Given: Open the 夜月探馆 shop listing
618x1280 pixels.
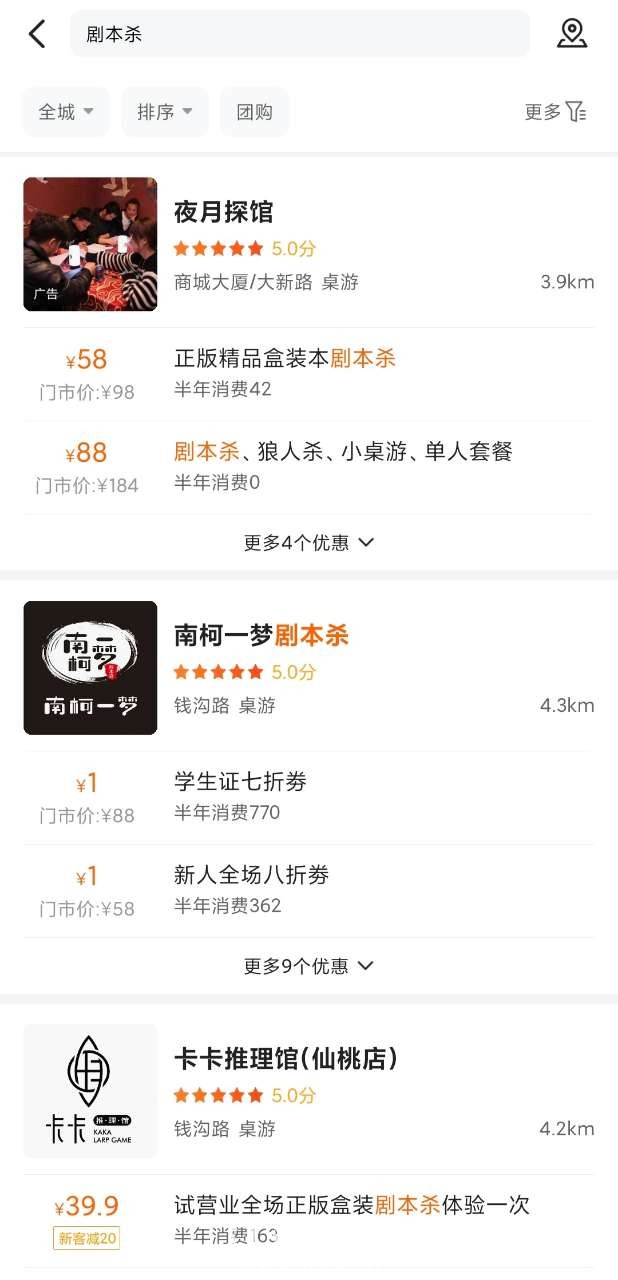Looking at the screenshot, I should [224, 212].
